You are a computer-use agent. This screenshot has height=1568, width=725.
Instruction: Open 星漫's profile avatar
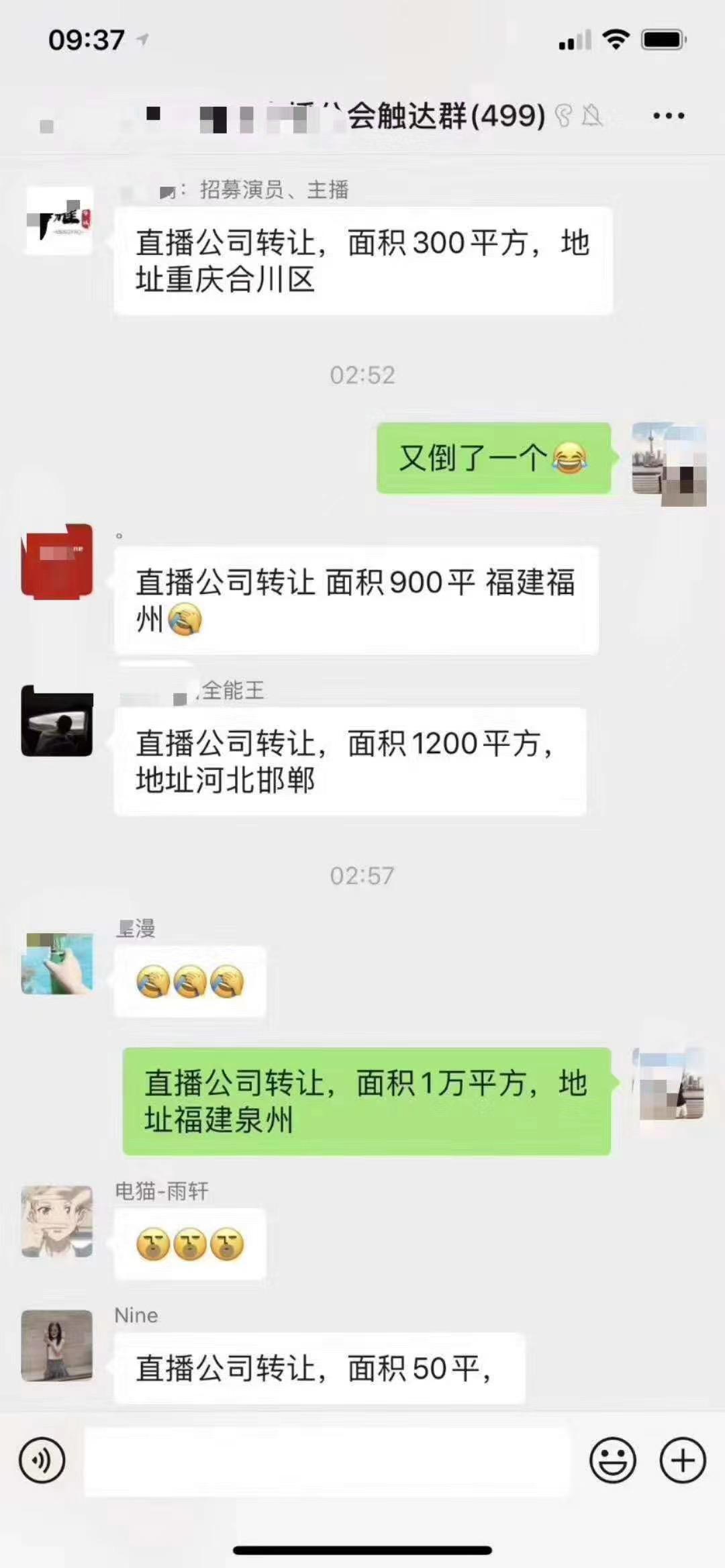pyautogui.click(x=57, y=963)
